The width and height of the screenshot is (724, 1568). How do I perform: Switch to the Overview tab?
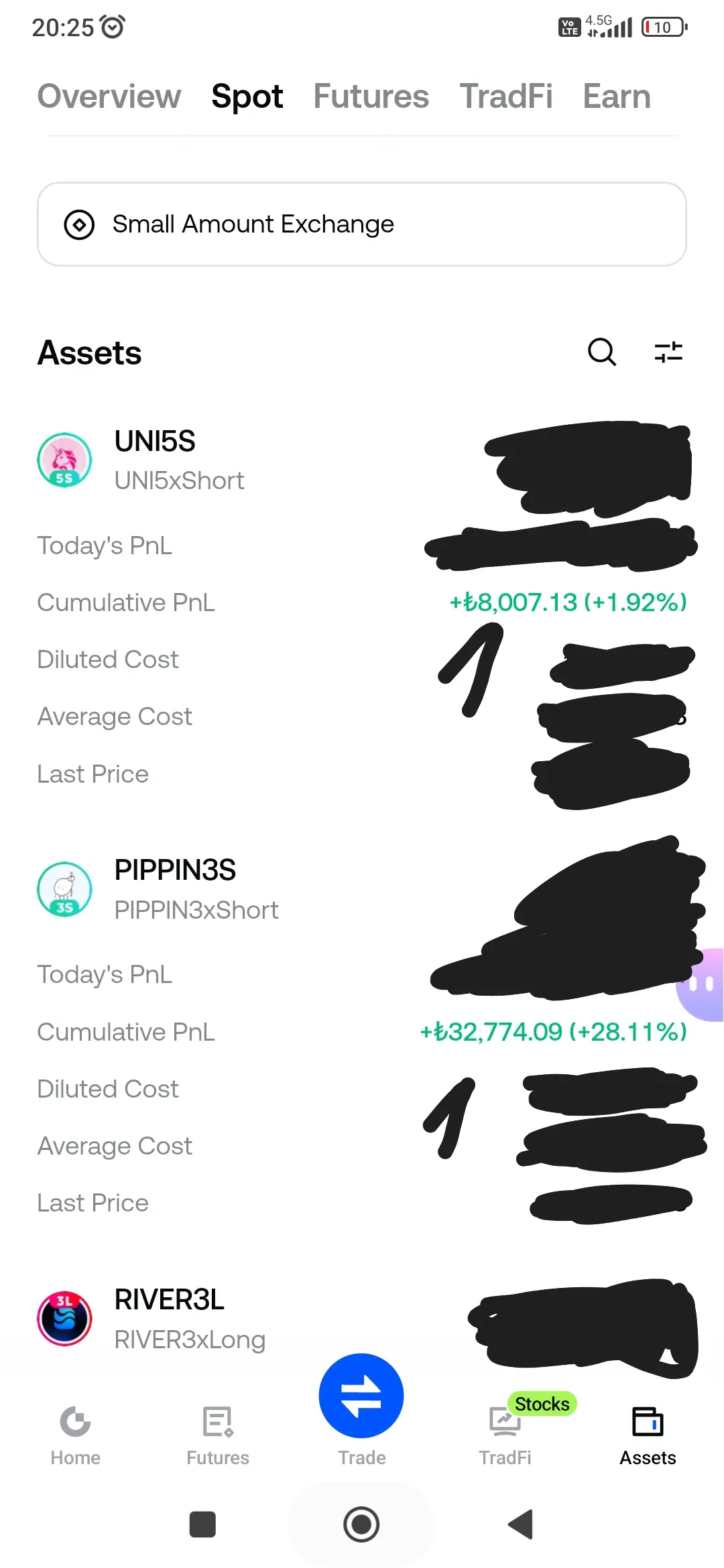click(x=109, y=96)
